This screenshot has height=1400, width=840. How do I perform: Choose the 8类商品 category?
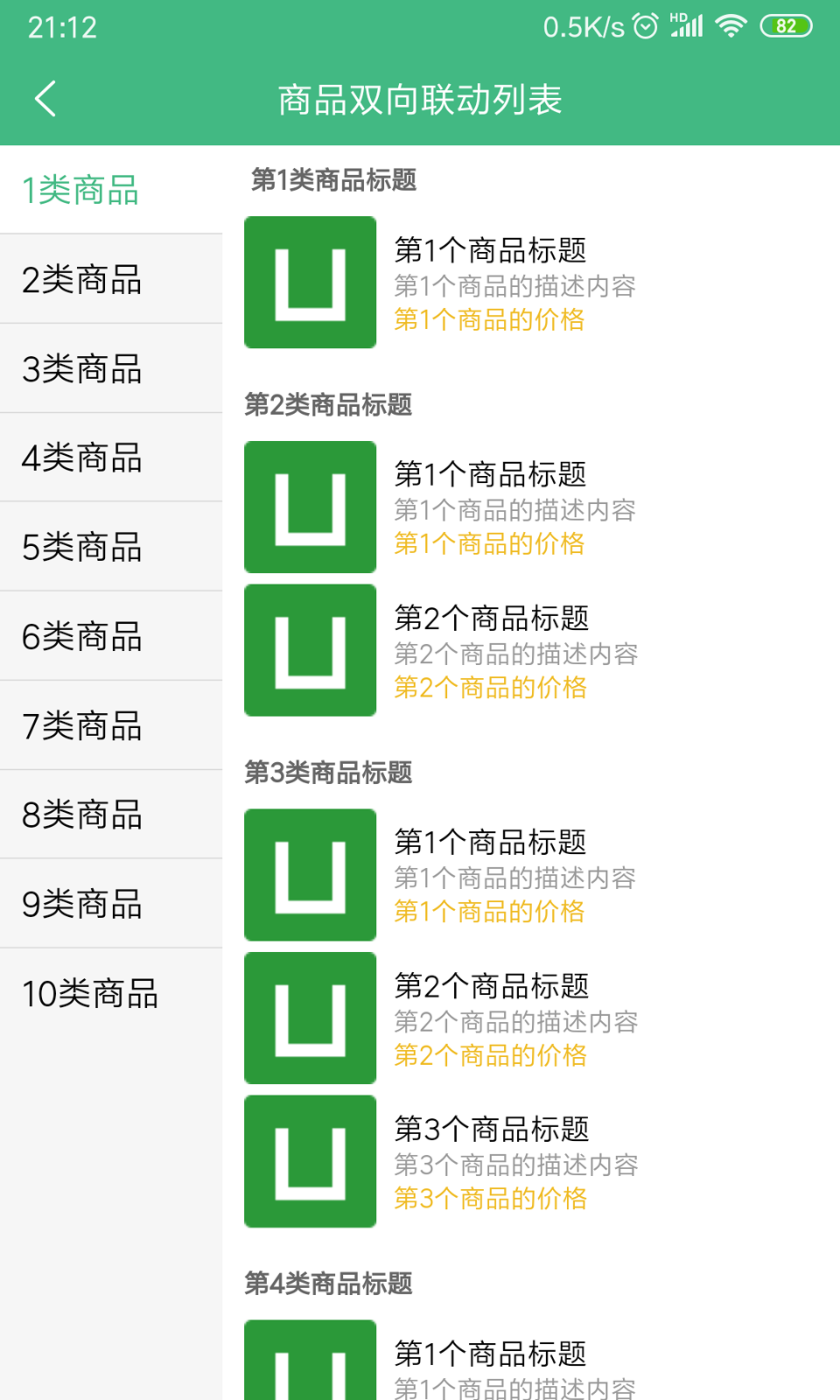tap(111, 815)
